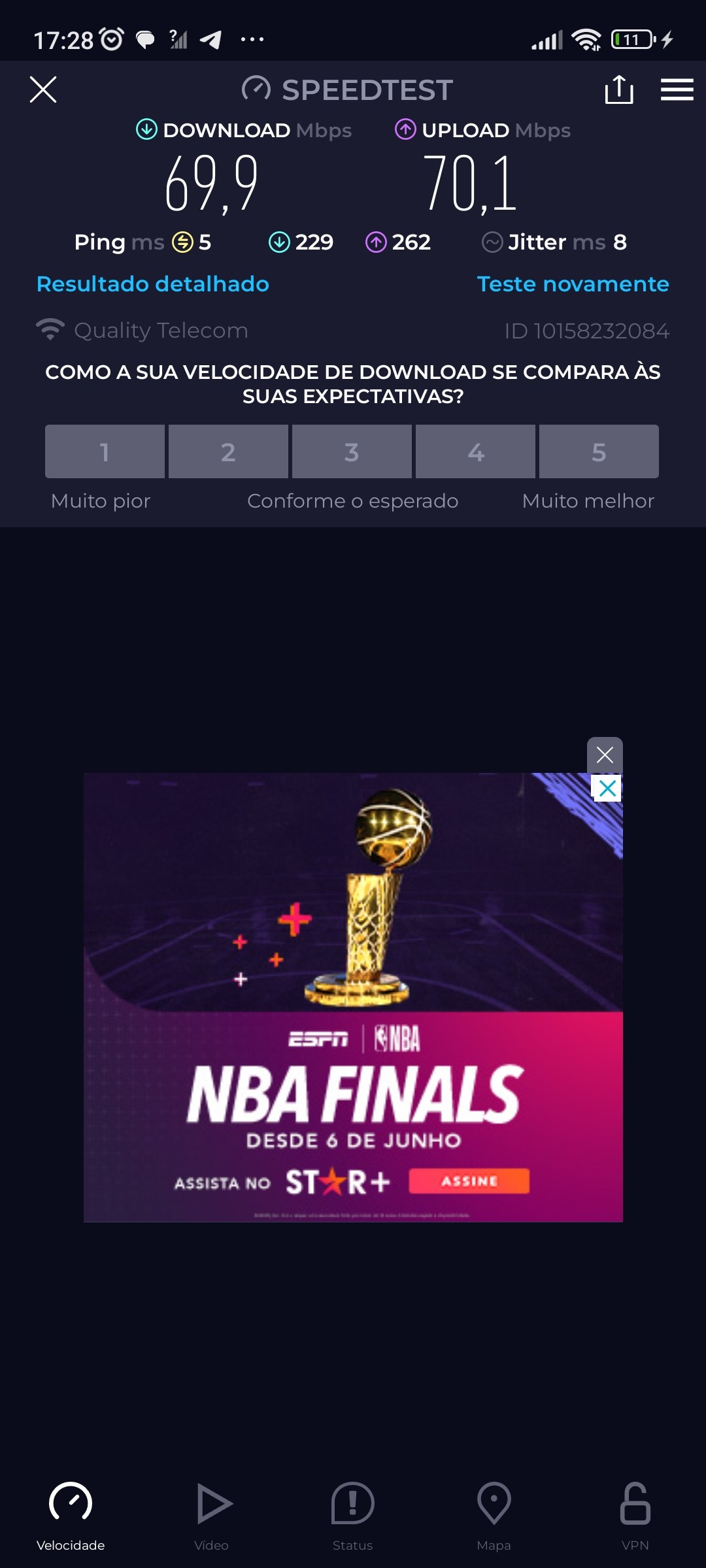Dismiss the NBA Finals ad
Viewport: 706px width, 1568px height.
[x=605, y=755]
